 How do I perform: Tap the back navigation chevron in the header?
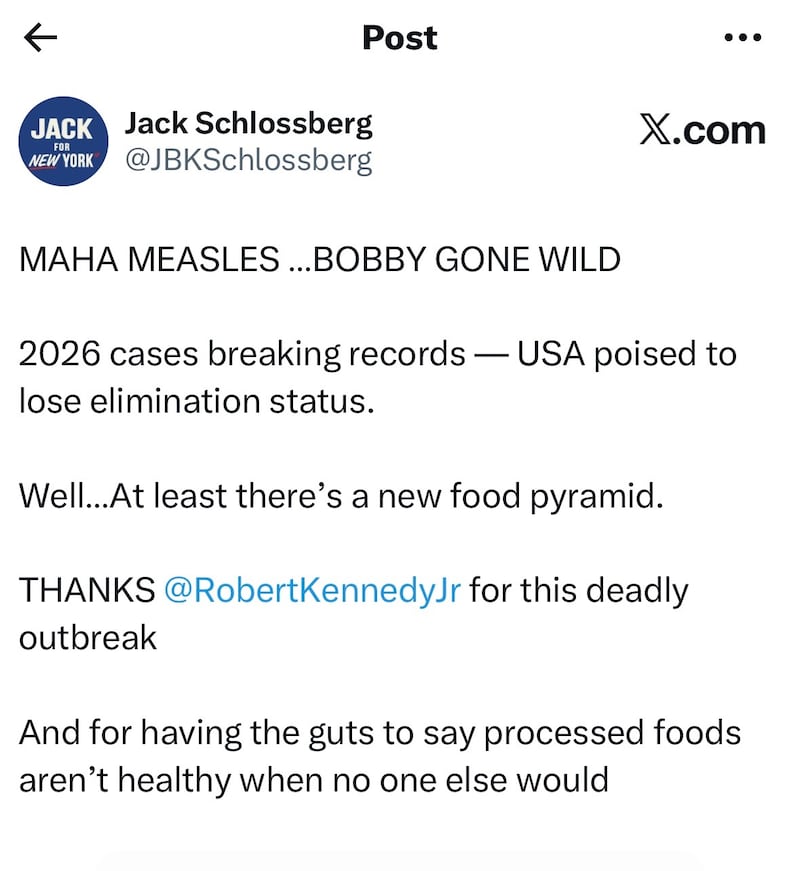38,38
